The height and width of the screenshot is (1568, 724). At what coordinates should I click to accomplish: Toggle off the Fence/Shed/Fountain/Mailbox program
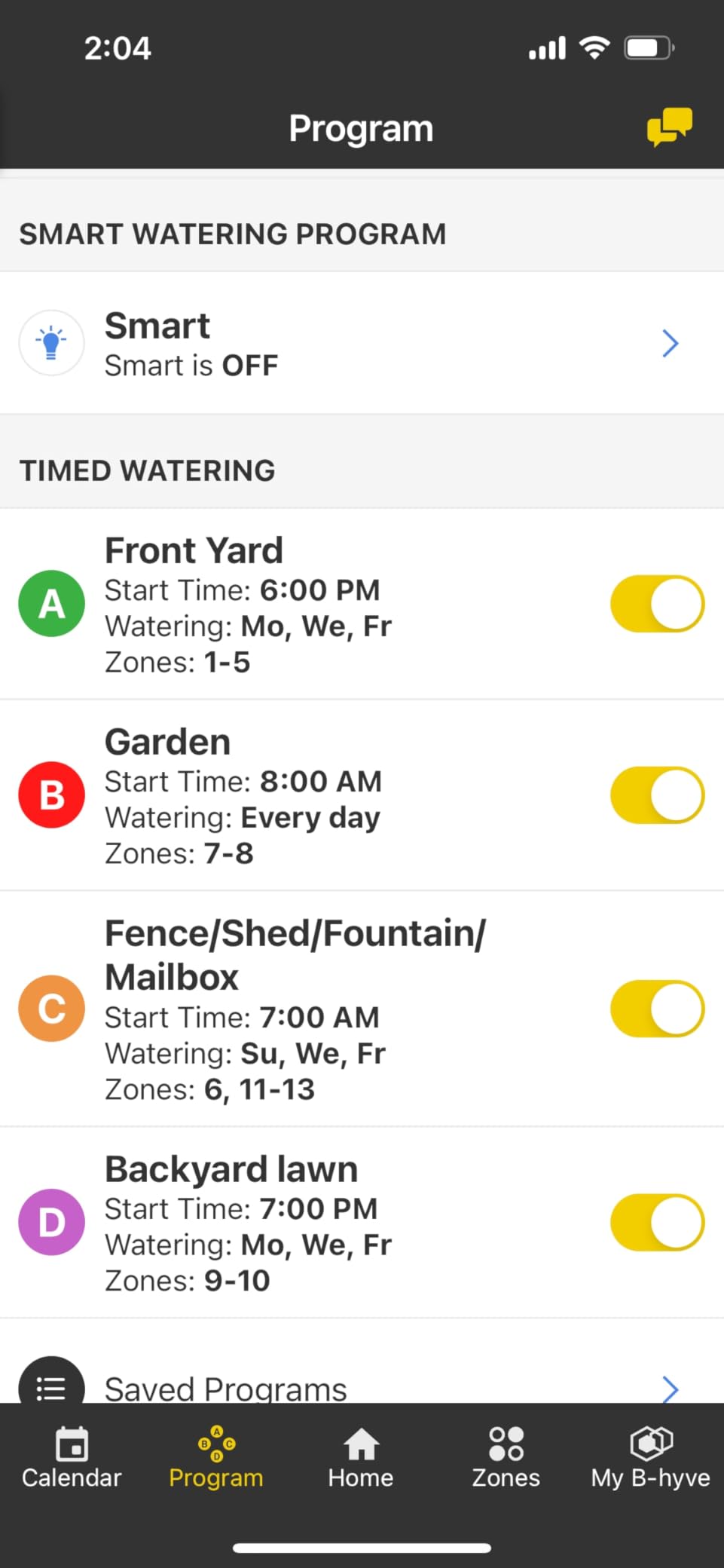tap(657, 1009)
